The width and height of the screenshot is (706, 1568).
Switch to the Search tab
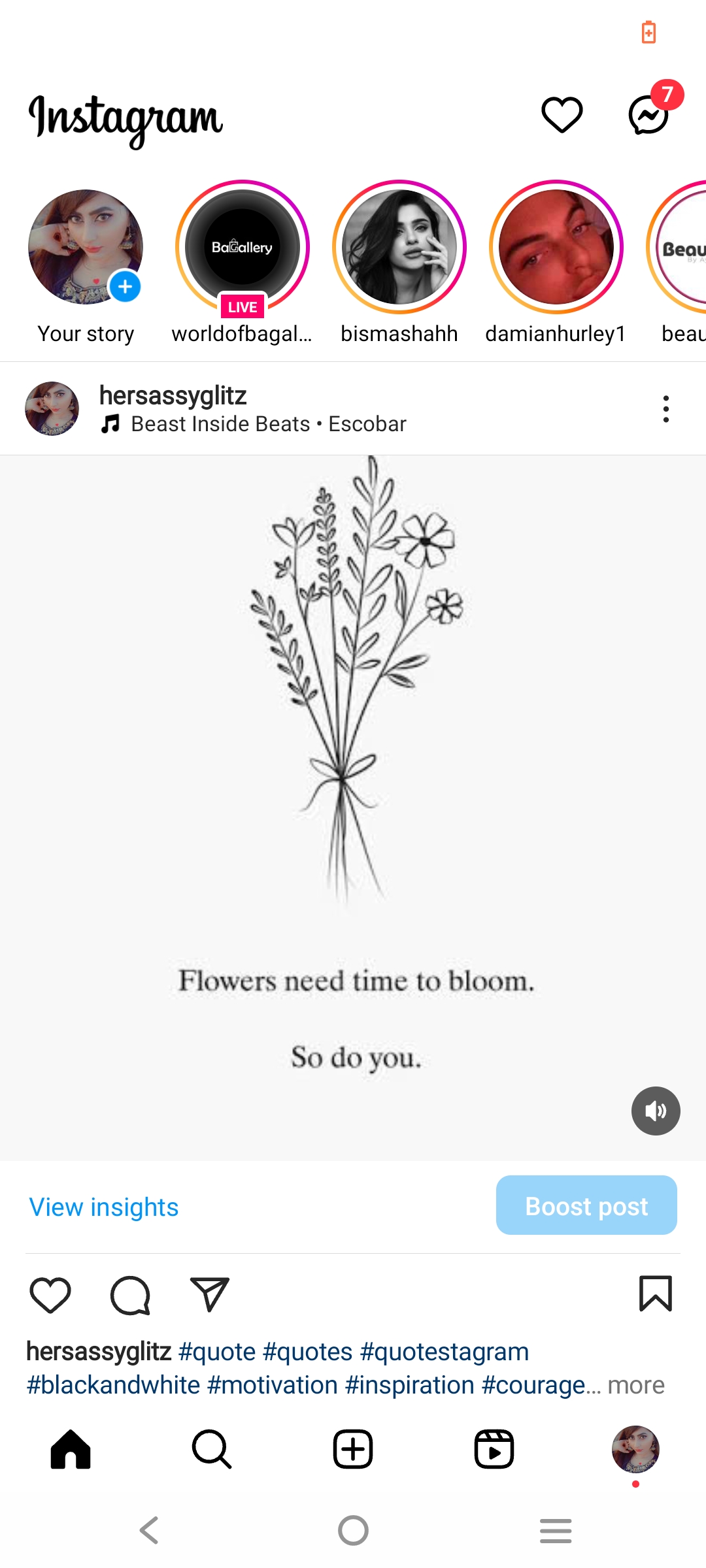point(211,1449)
